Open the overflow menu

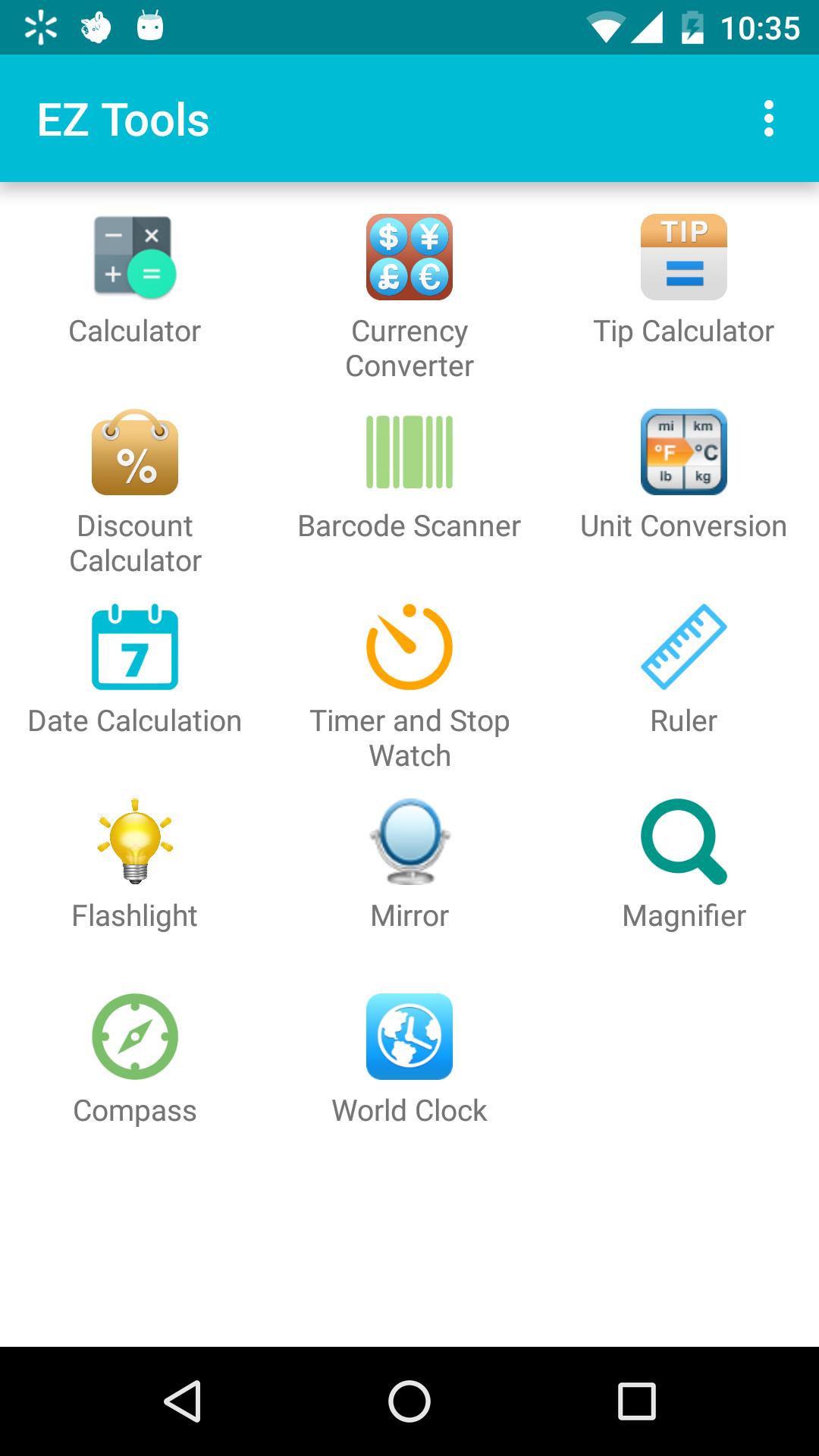(x=768, y=119)
